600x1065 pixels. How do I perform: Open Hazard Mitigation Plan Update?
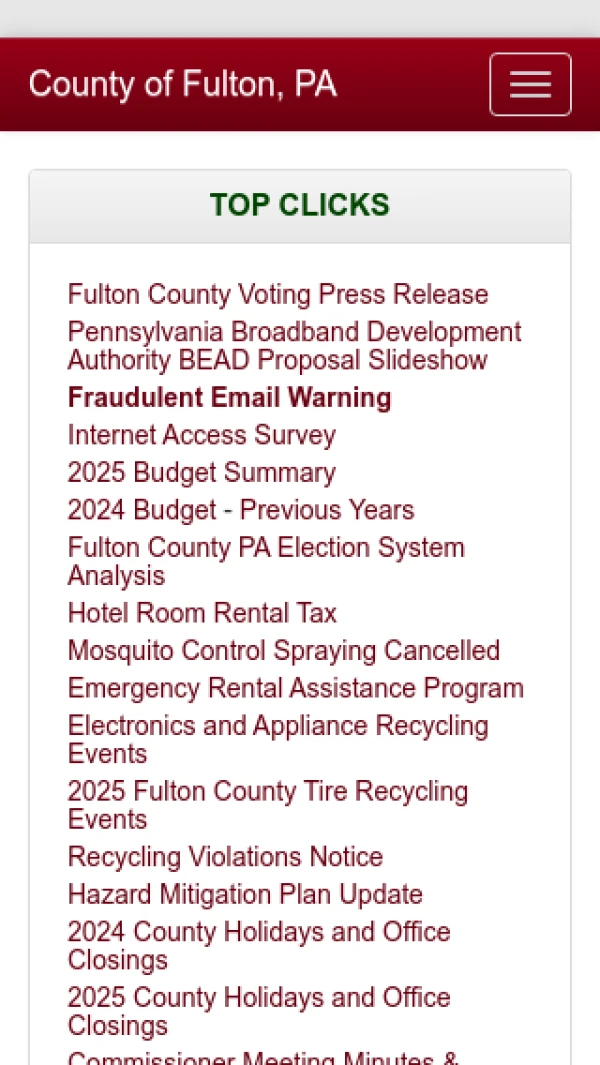(x=245, y=895)
